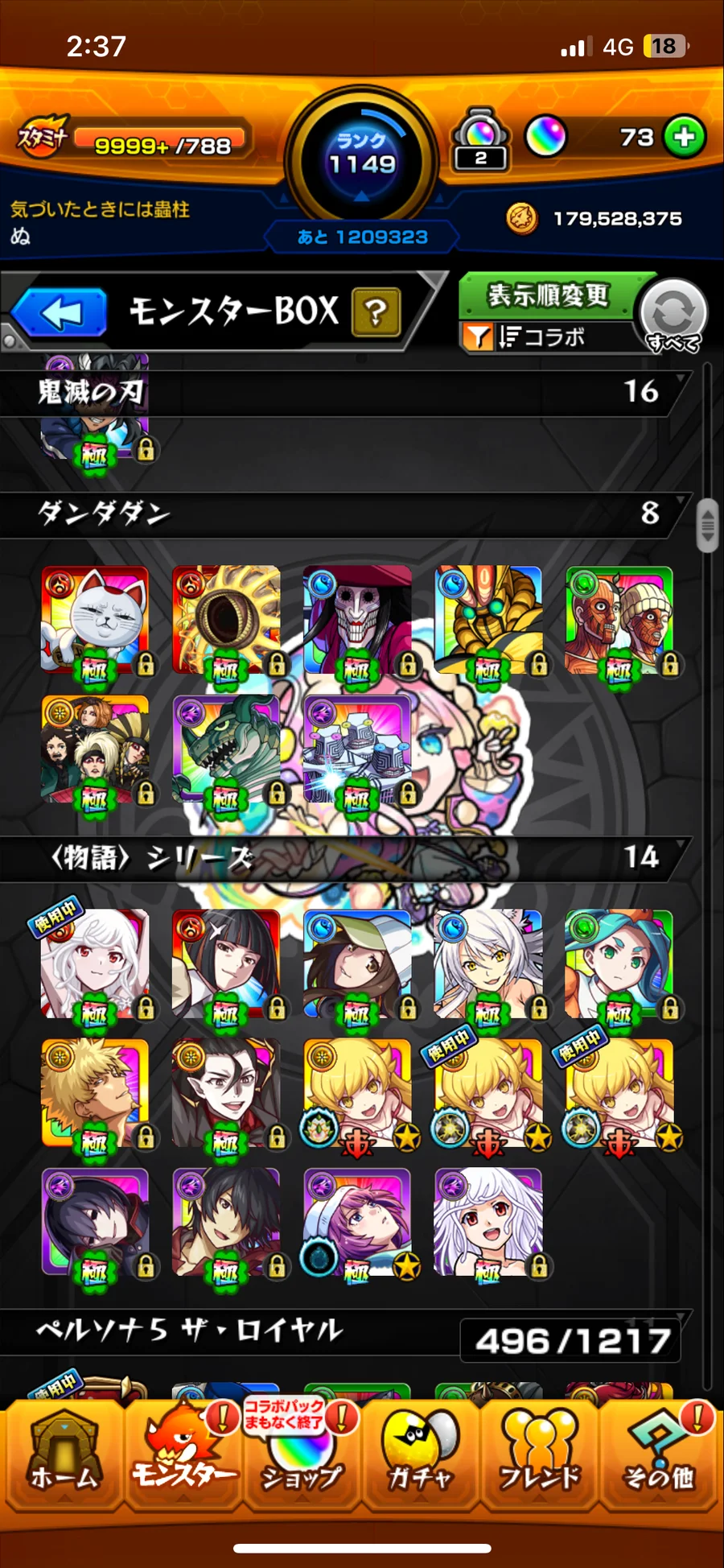Screen dimensions: 724x1568
Task: Collapse the ダンダダン section header
Action: click(x=346, y=514)
